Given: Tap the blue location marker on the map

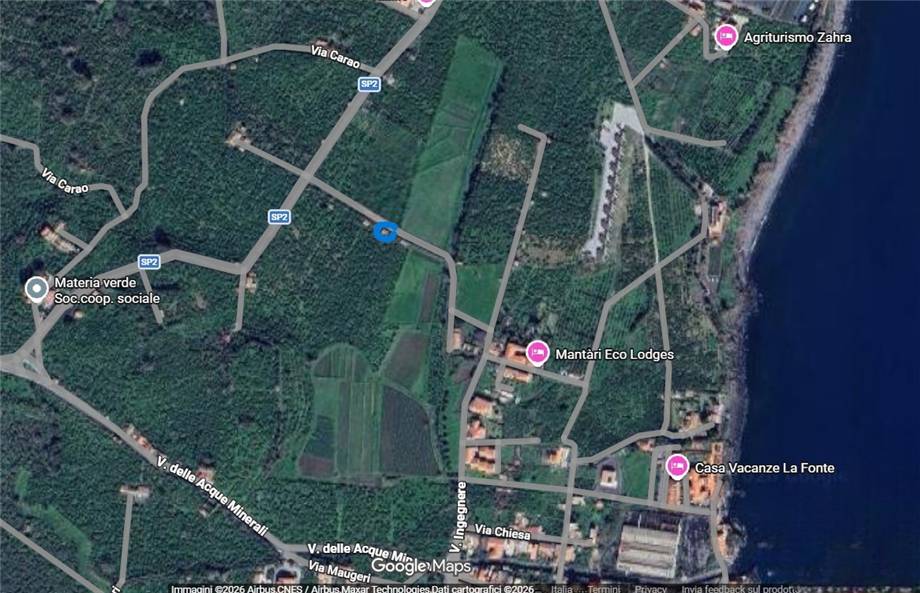Looking at the screenshot, I should [x=385, y=232].
